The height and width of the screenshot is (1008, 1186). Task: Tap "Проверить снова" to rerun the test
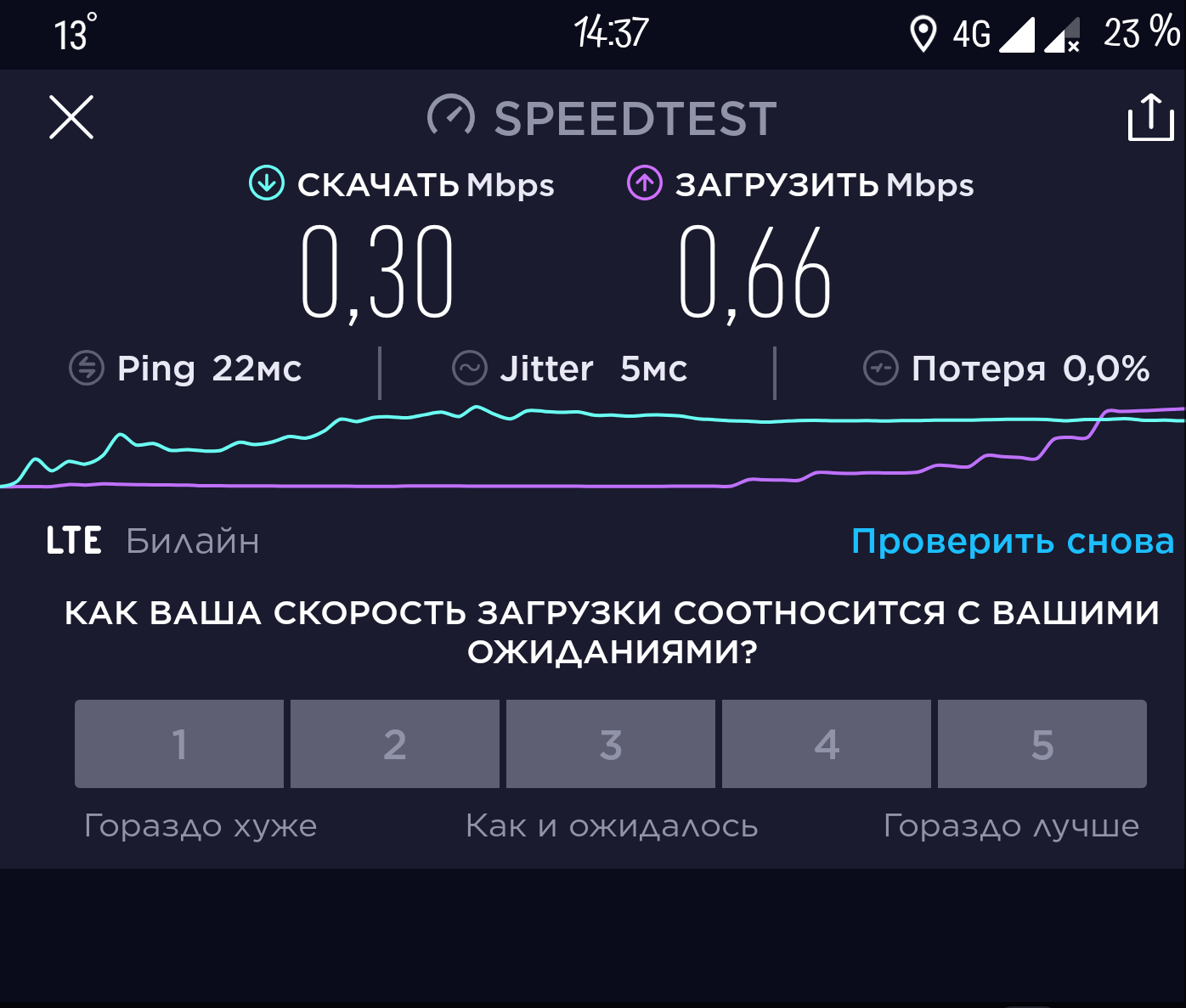click(x=1013, y=541)
